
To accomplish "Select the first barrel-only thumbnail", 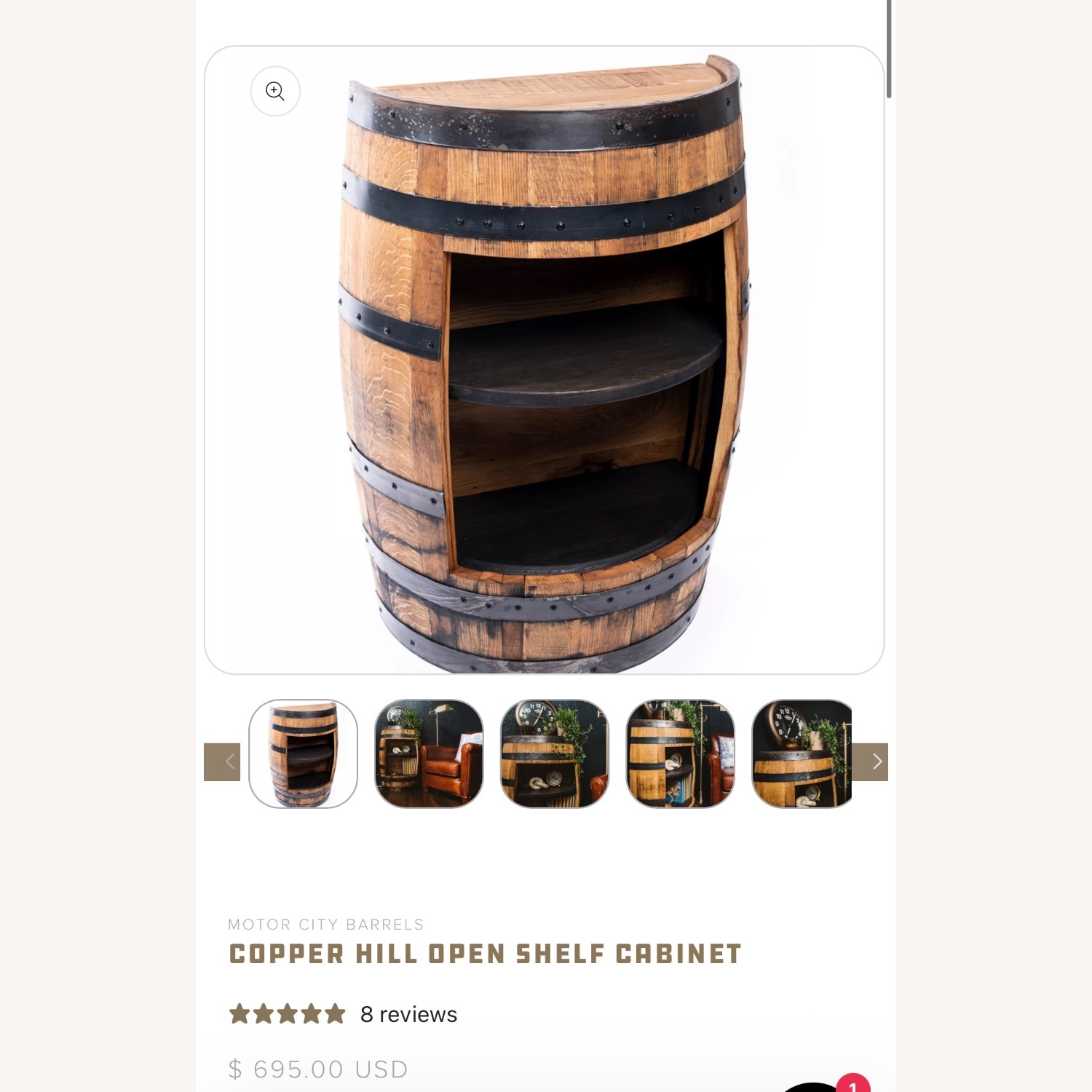I will [x=303, y=753].
